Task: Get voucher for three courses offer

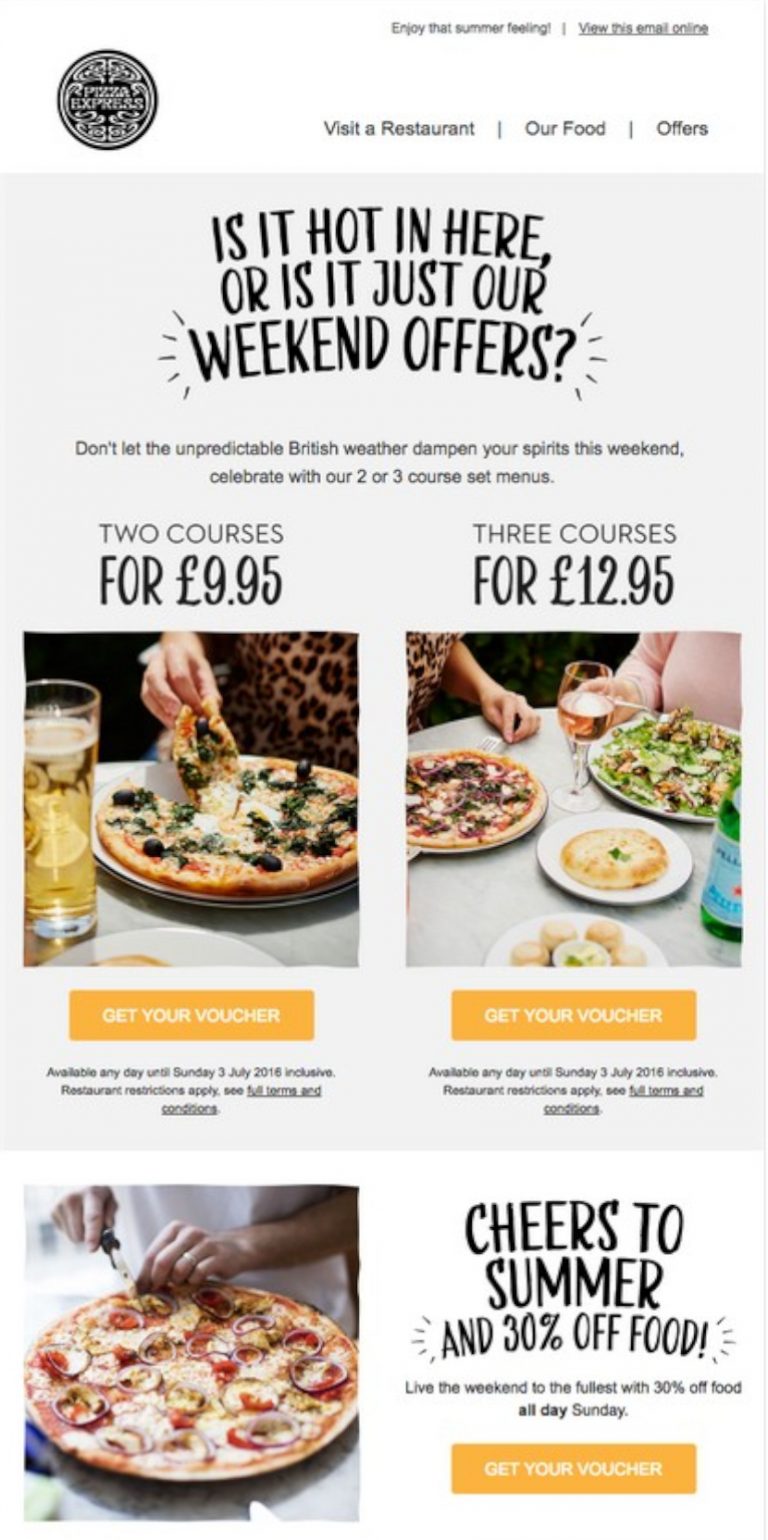Action: click(575, 1014)
